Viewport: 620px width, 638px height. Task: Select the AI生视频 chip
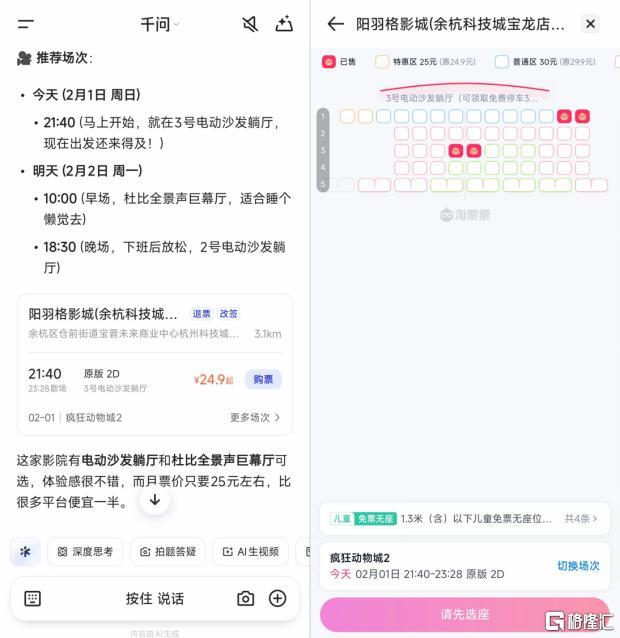(250, 551)
